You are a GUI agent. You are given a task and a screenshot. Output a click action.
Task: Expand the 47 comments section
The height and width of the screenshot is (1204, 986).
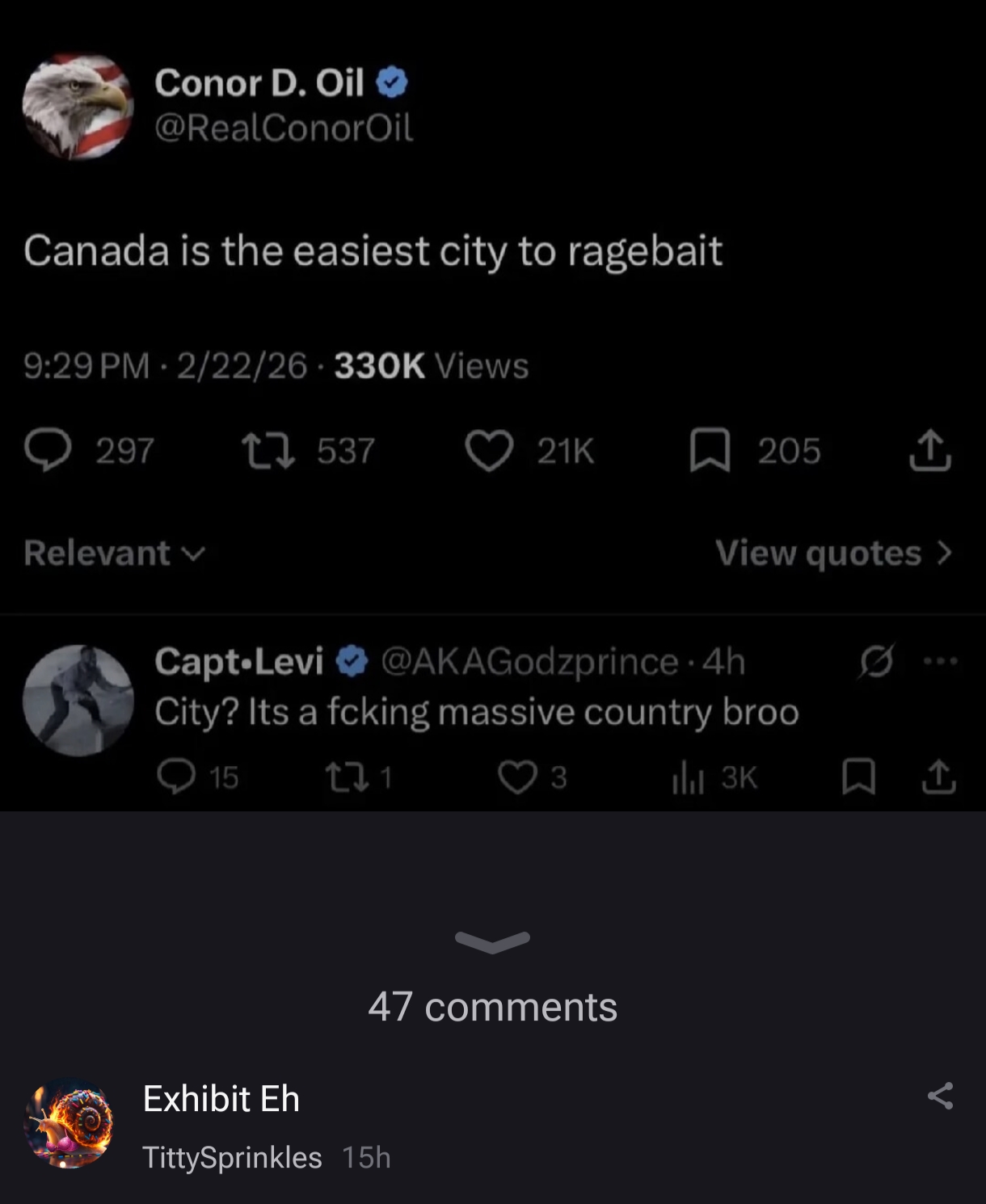(x=492, y=941)
